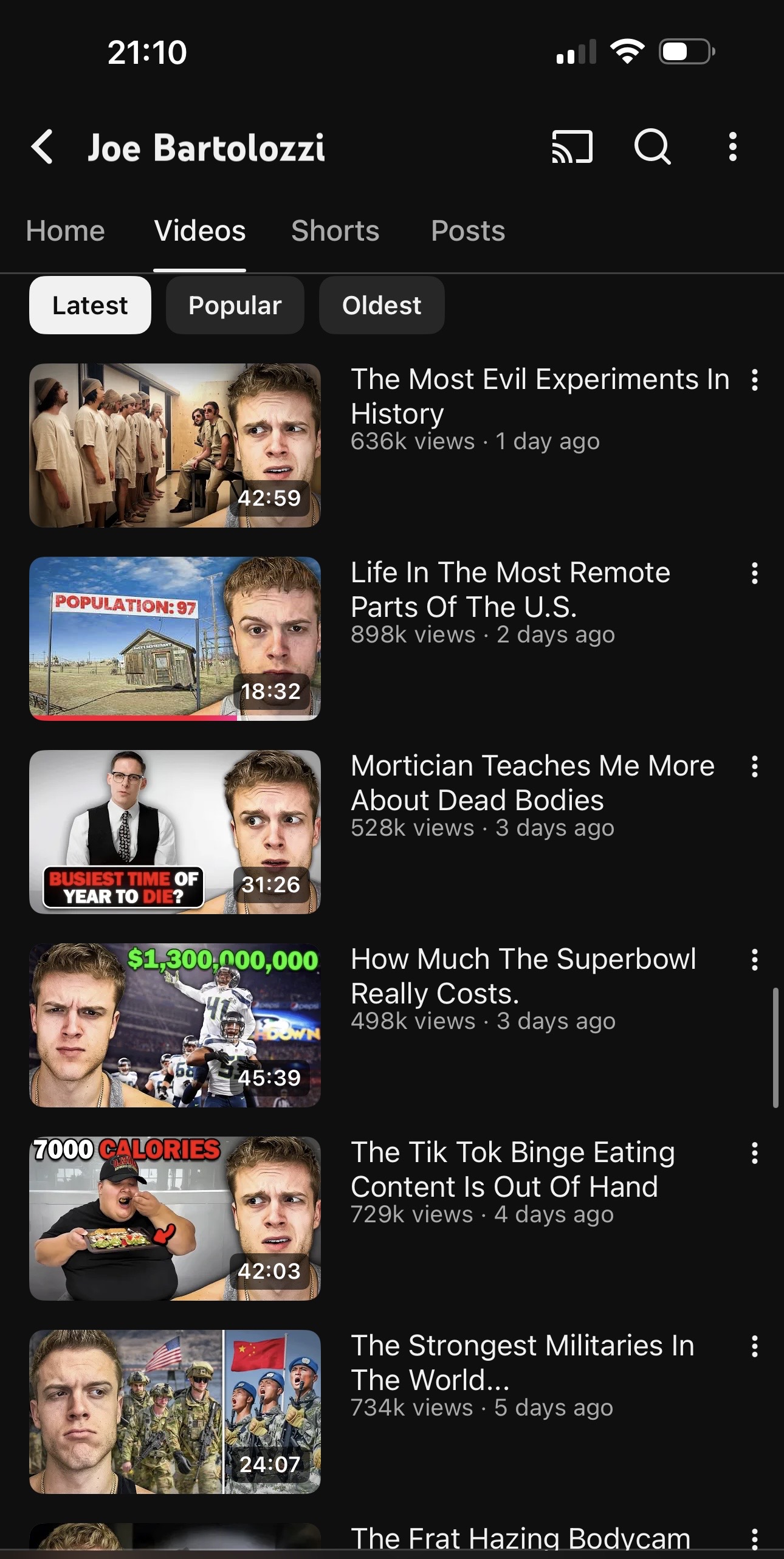Switch to the Shorts tab
The image size is (784, 1559).
tap(335, 231)
